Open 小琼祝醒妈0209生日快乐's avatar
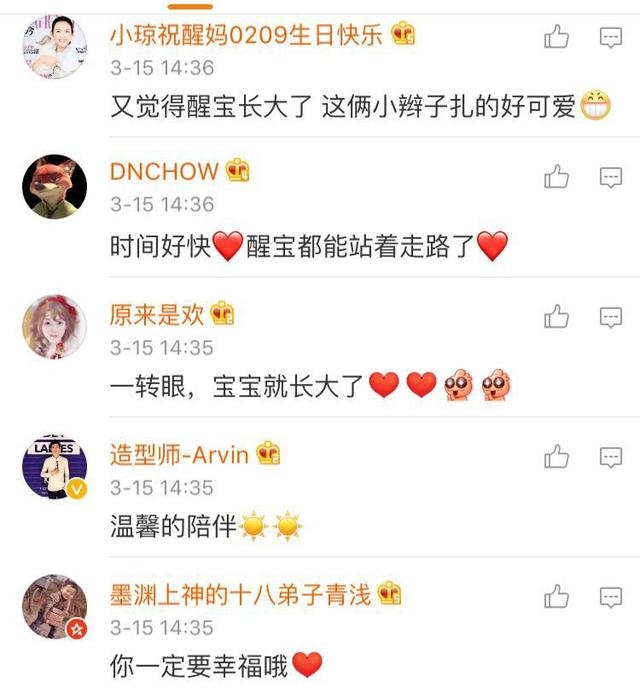Image resolution: width=640 pixels, height=688 pixels. [x=54, y=46]
